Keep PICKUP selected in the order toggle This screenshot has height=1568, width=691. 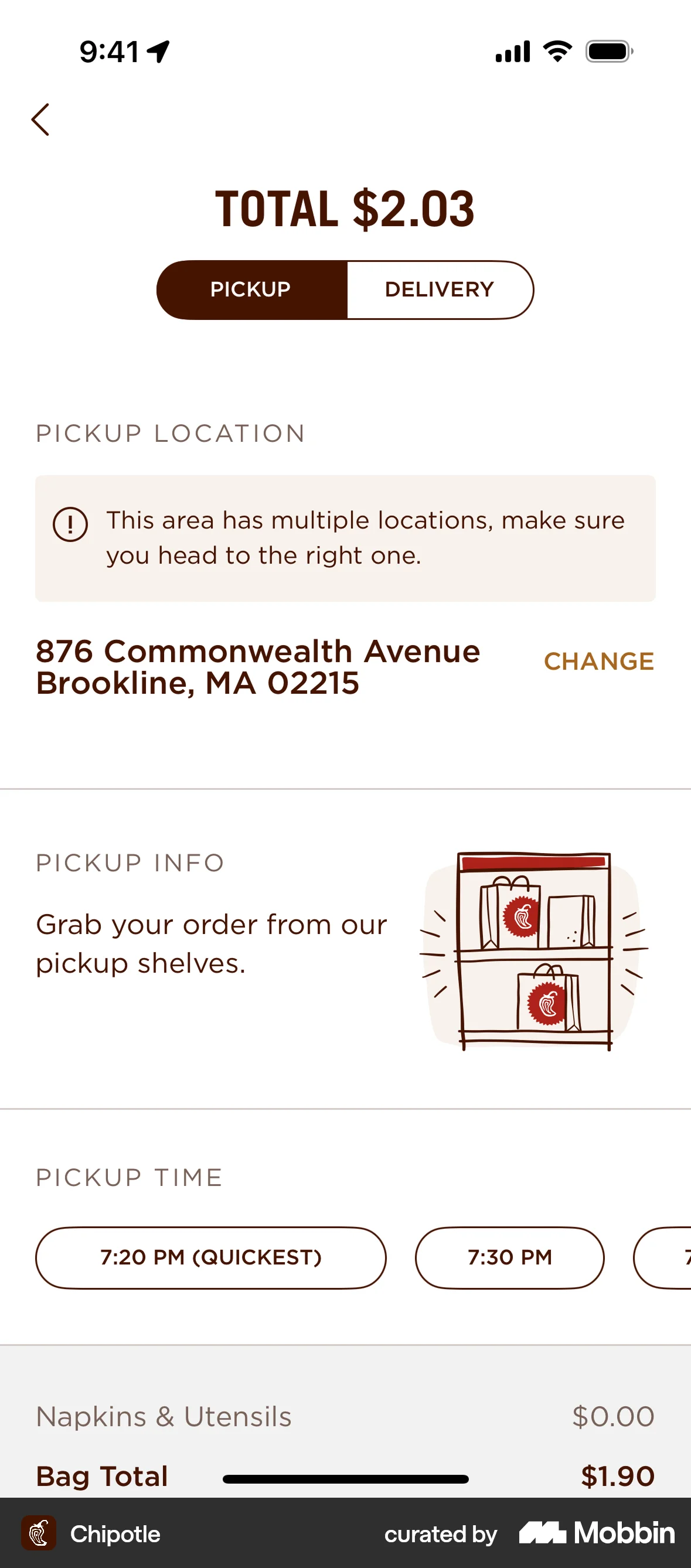click(250, 289)
